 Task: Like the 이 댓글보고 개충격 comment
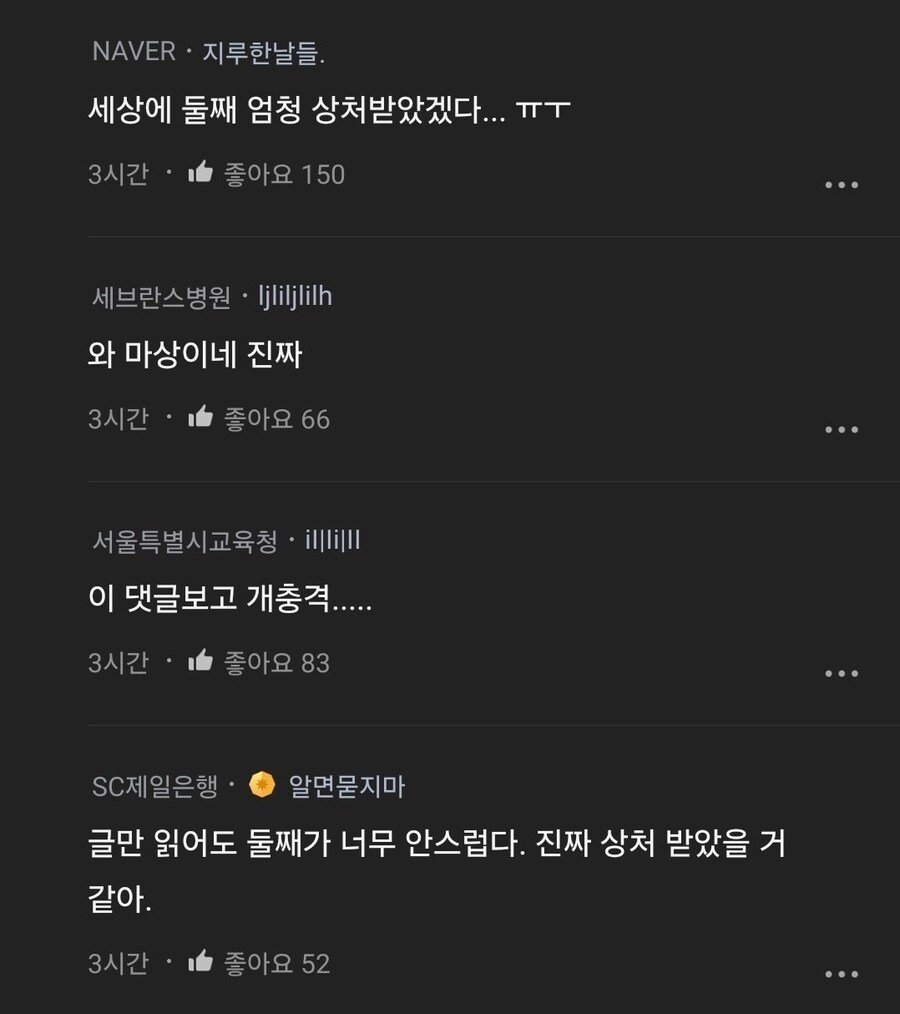coord(201,662)
